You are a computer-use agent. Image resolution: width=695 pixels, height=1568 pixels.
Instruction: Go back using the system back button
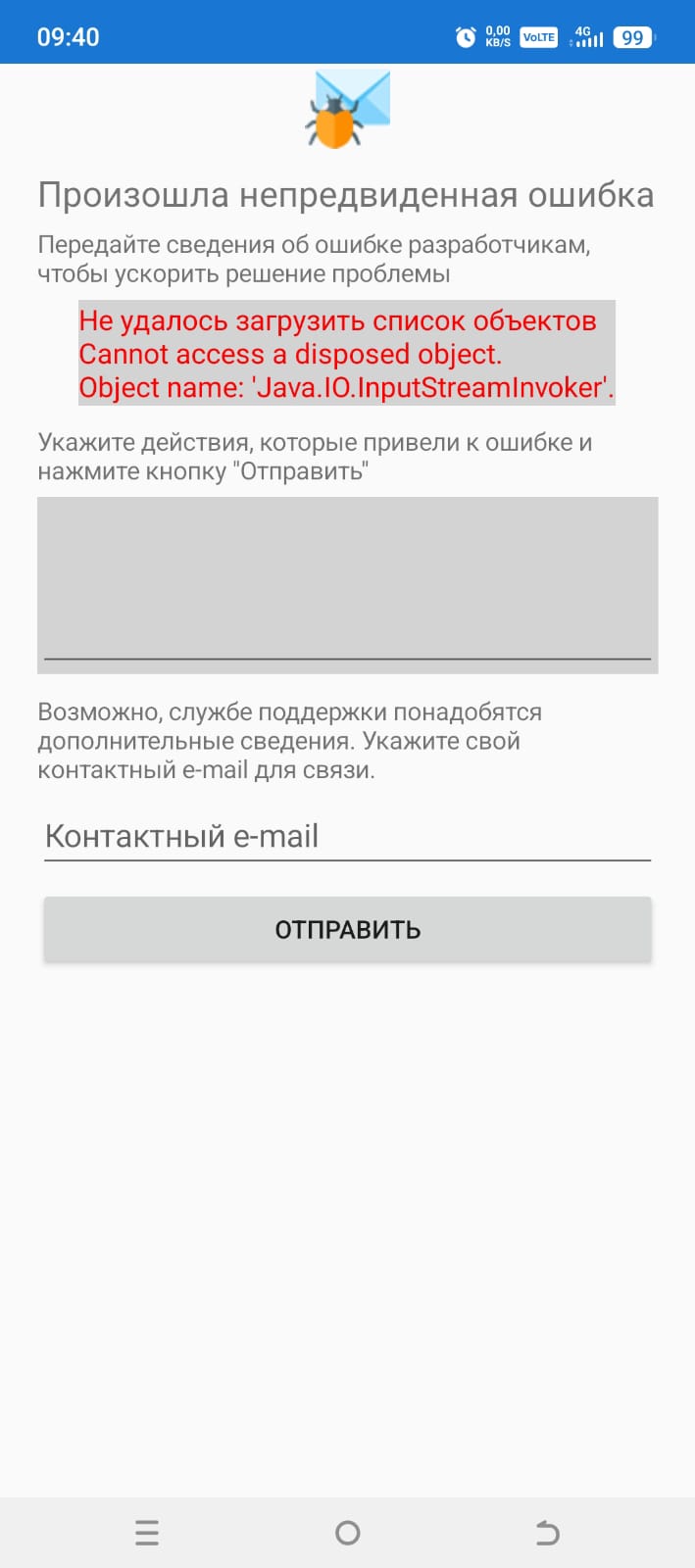point(547,1532)
